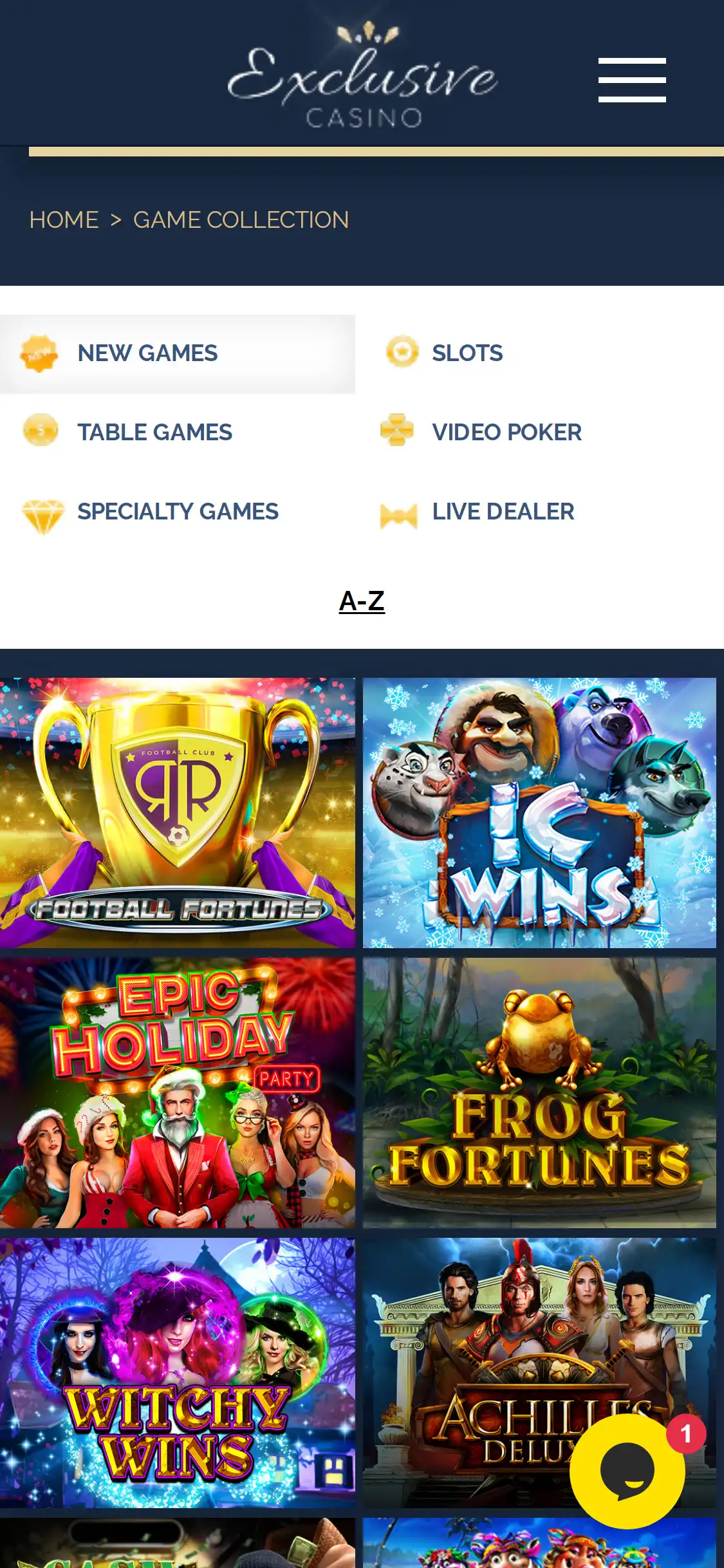Select the New Games category
The image size is (724, 1568).
click(x=147, y=353)
